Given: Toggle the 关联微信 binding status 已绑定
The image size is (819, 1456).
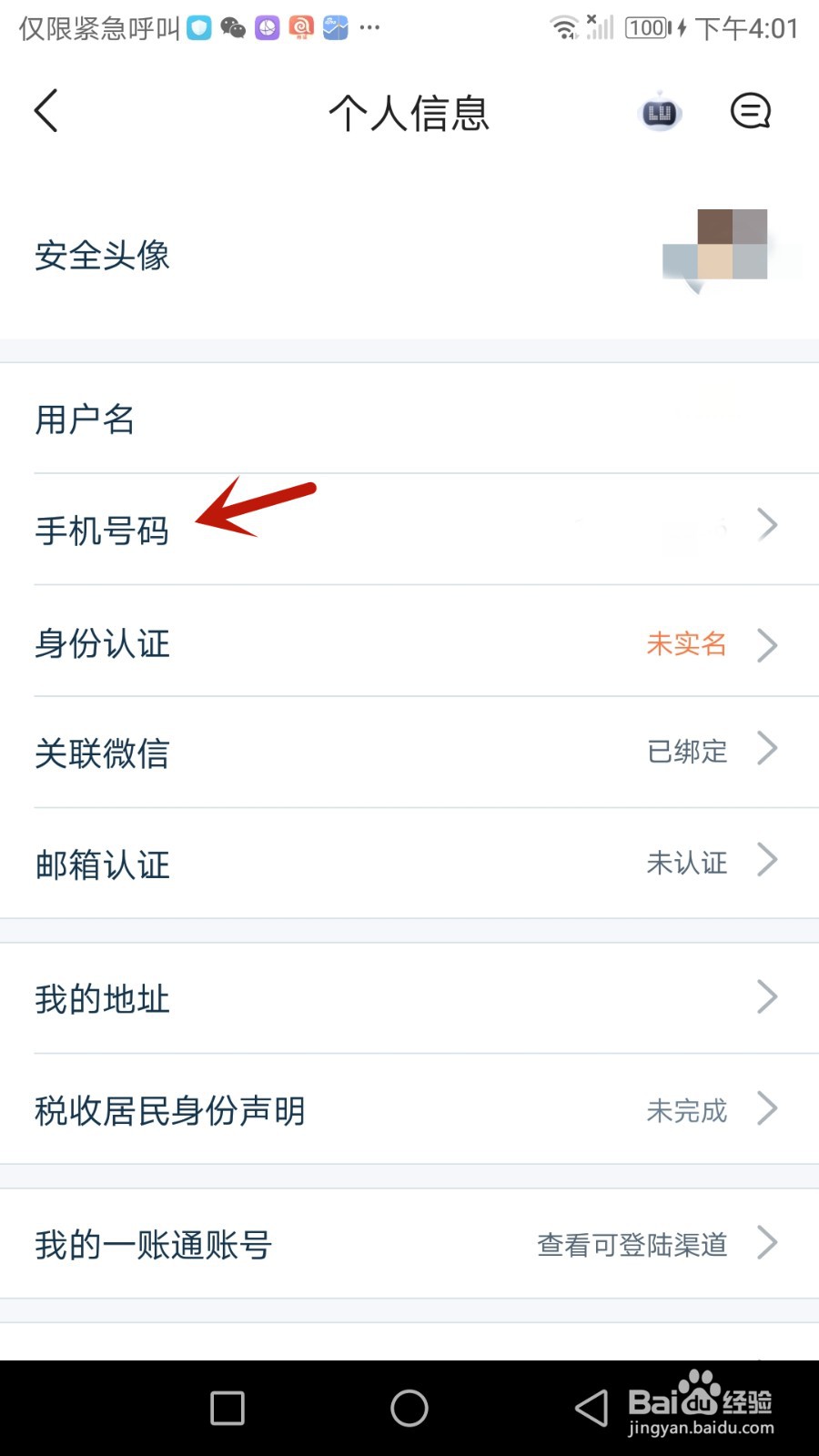Looking at the screenshot, I should pyautogui.click(x=687, y=753).
